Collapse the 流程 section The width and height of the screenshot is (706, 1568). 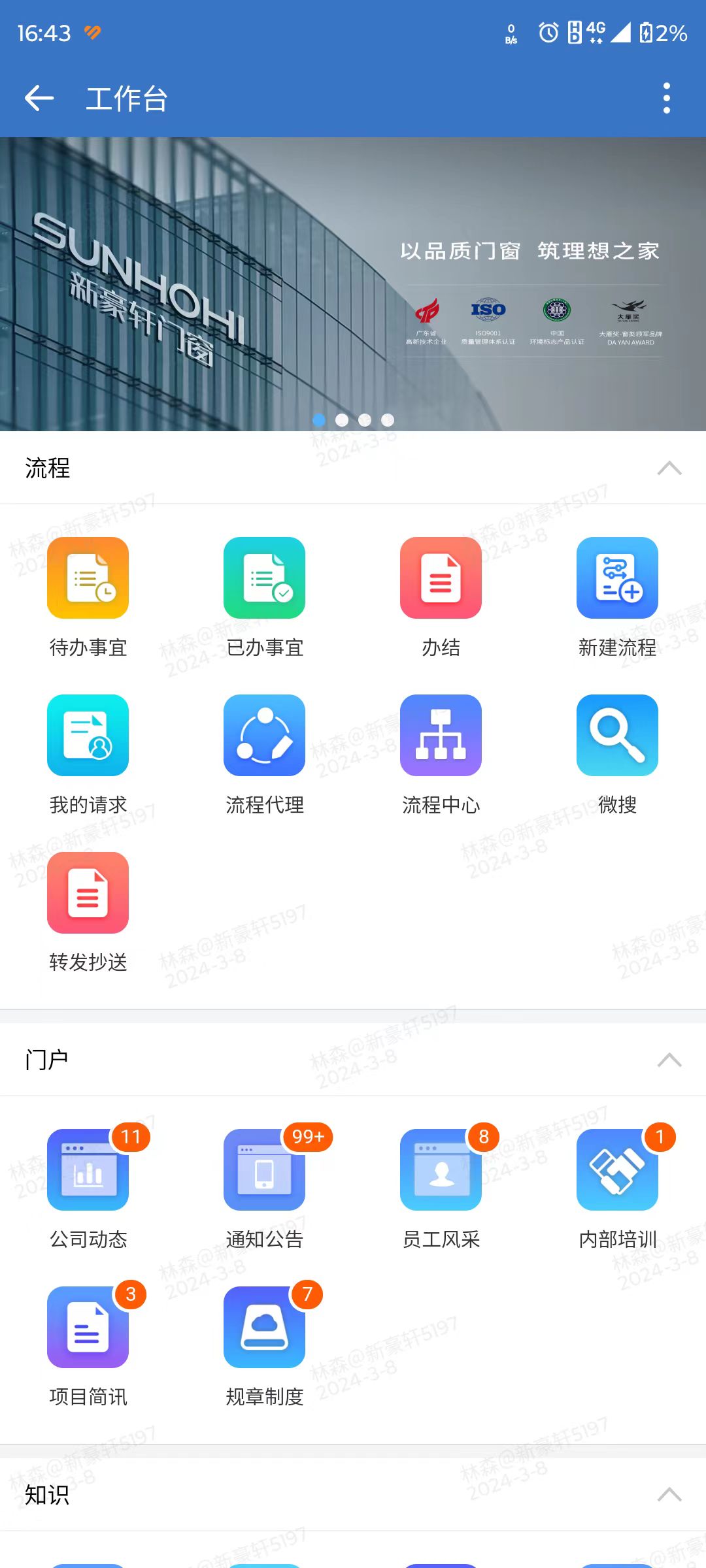tap(669, 468)
